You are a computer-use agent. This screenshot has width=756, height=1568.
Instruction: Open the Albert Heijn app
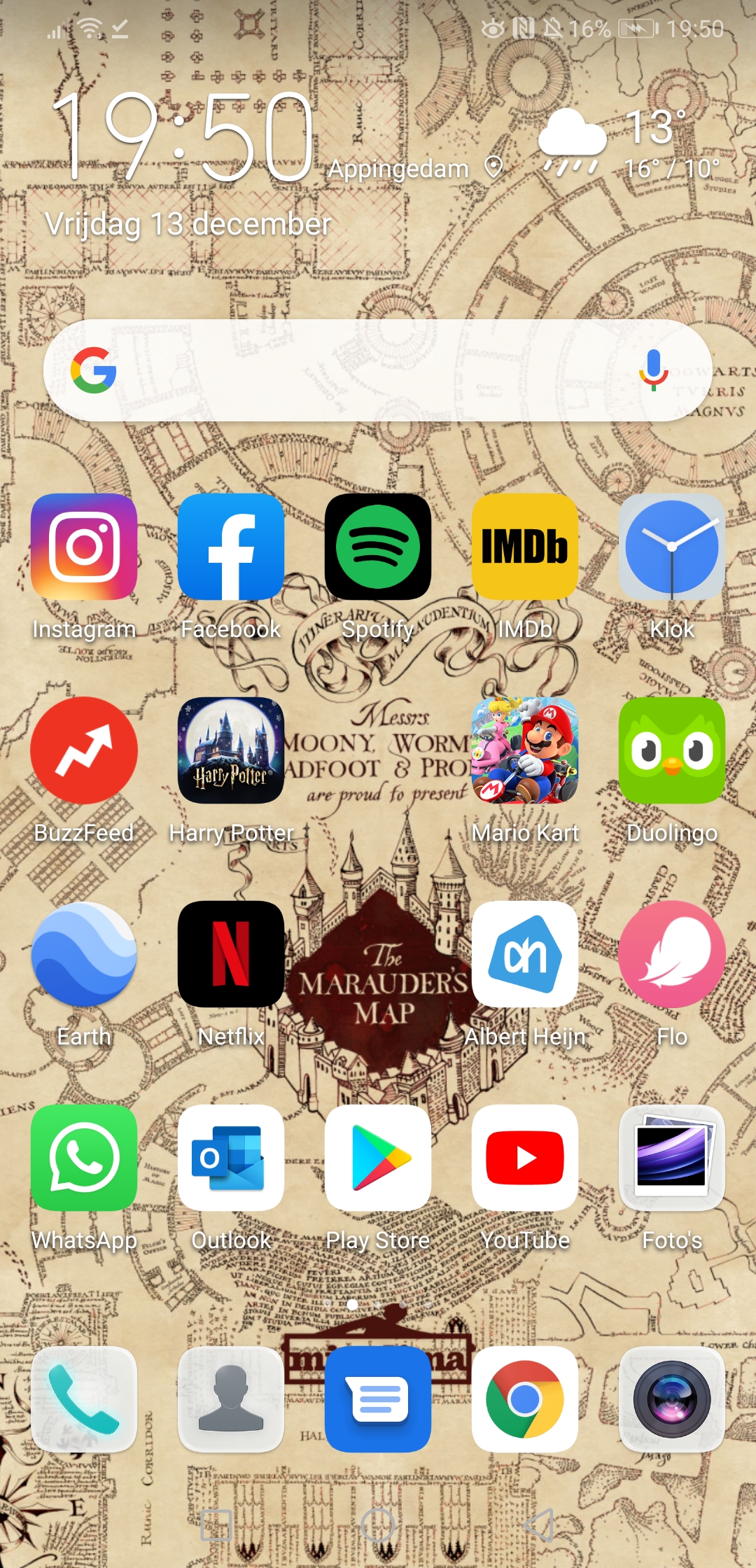[x=525, y=954]
